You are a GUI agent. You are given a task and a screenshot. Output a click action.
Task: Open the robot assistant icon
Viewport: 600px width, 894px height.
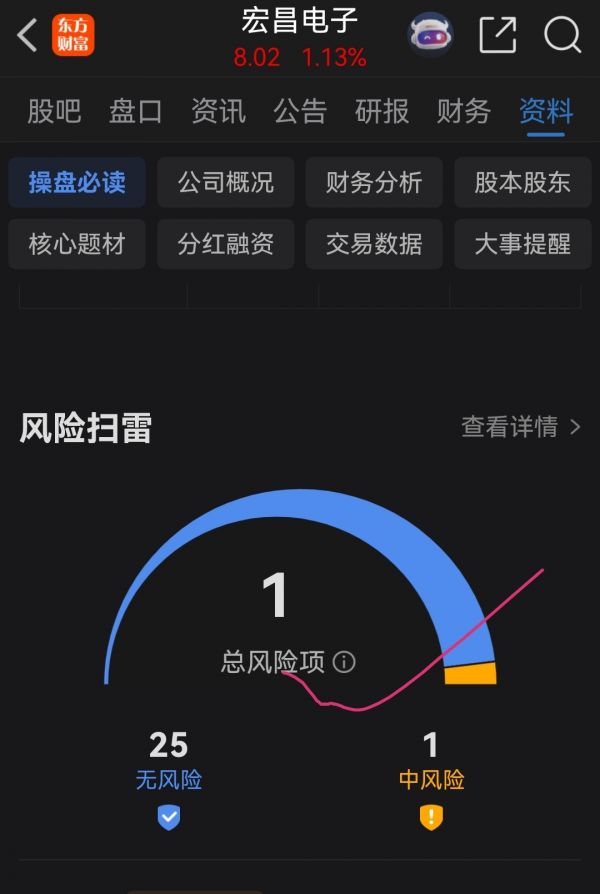point(431,35)
